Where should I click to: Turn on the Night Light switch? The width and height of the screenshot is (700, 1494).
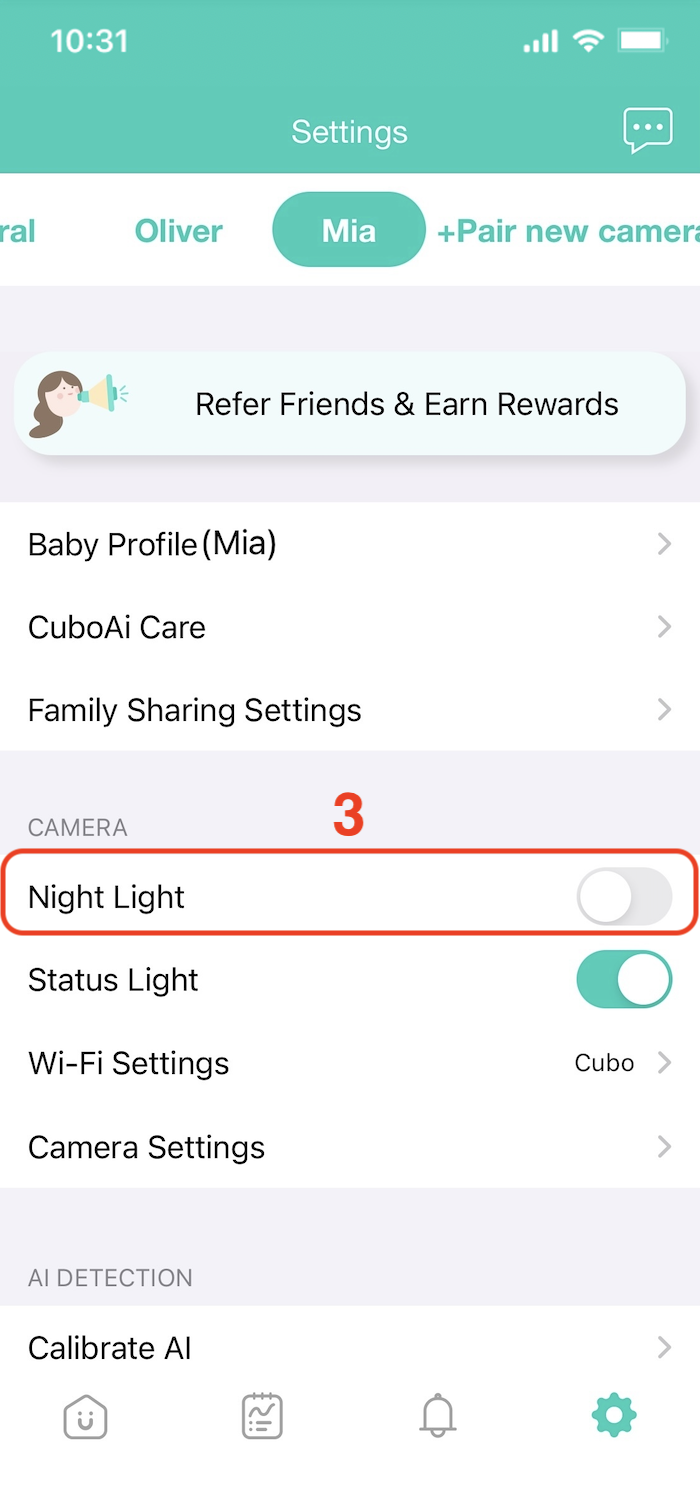(623, 896)
